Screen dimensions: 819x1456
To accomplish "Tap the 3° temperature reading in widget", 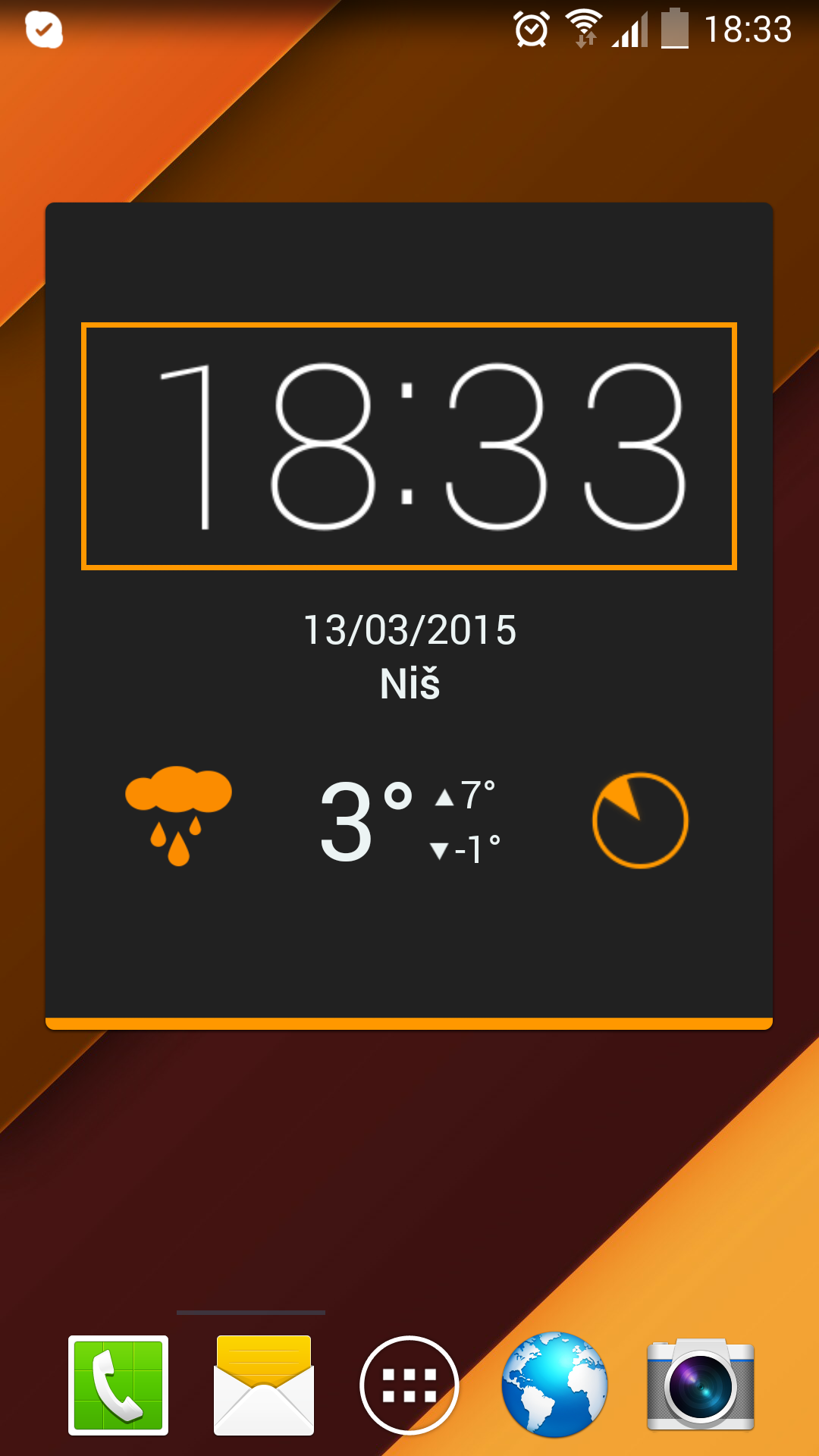I will (366, 822).
